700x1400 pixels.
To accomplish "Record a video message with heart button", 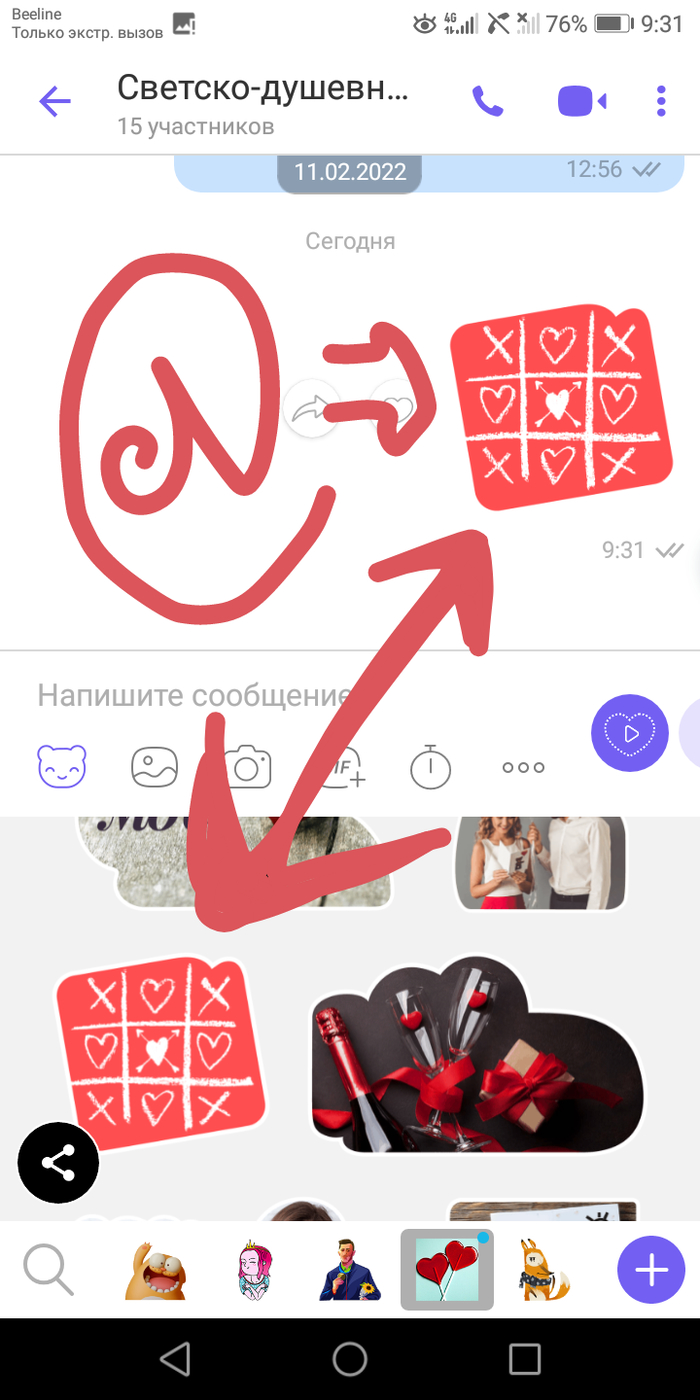I will pos(629,732).
